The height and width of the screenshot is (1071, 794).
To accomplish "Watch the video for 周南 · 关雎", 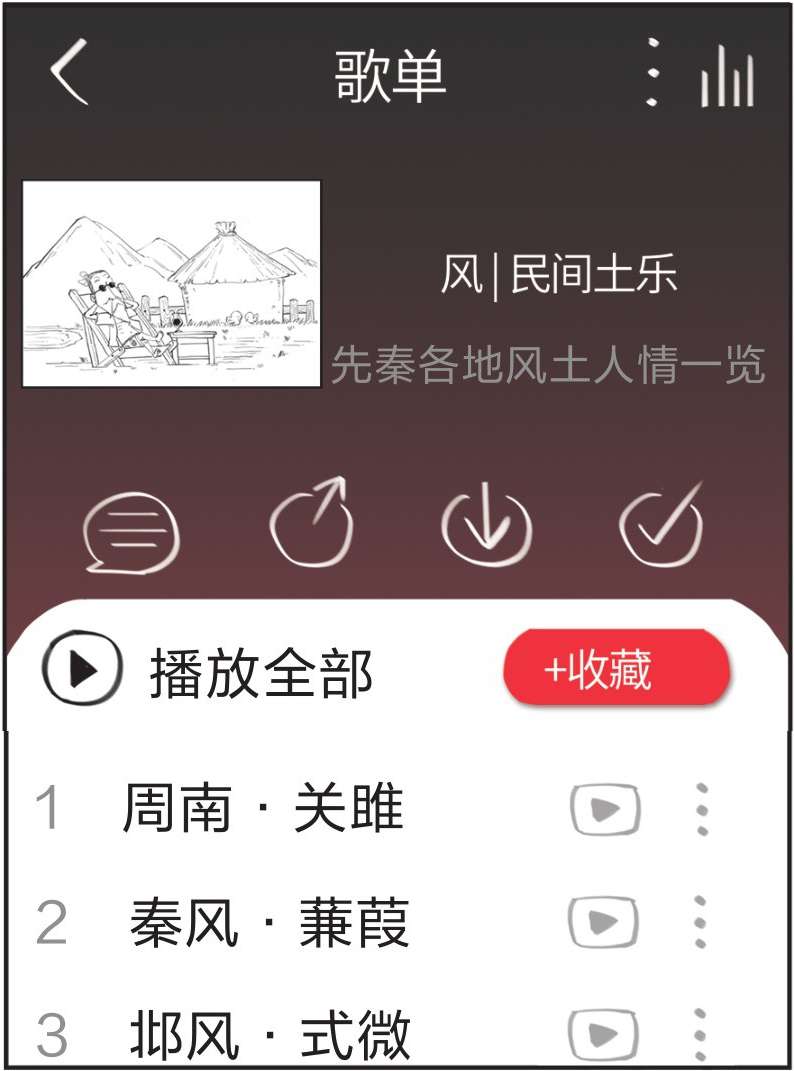I will [x=606, y=810].
